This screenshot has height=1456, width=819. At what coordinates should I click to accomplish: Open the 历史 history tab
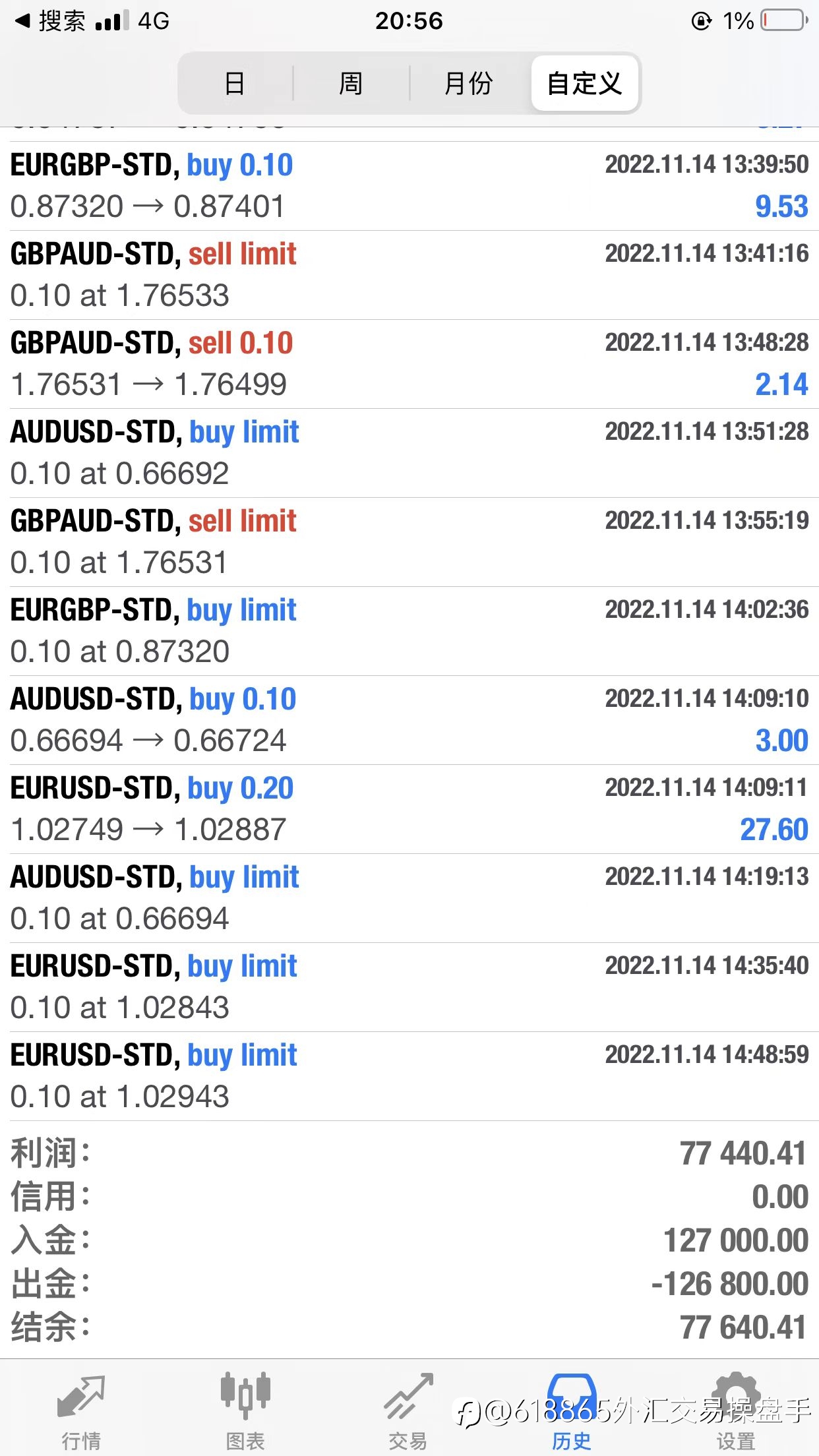click(x=572, y=1411)
